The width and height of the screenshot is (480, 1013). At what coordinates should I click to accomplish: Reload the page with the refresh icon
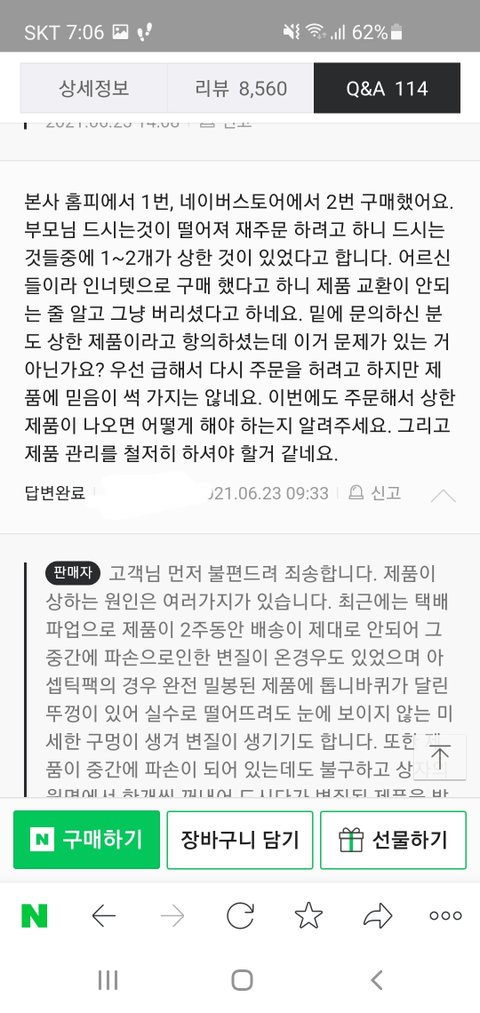(240, 915)
